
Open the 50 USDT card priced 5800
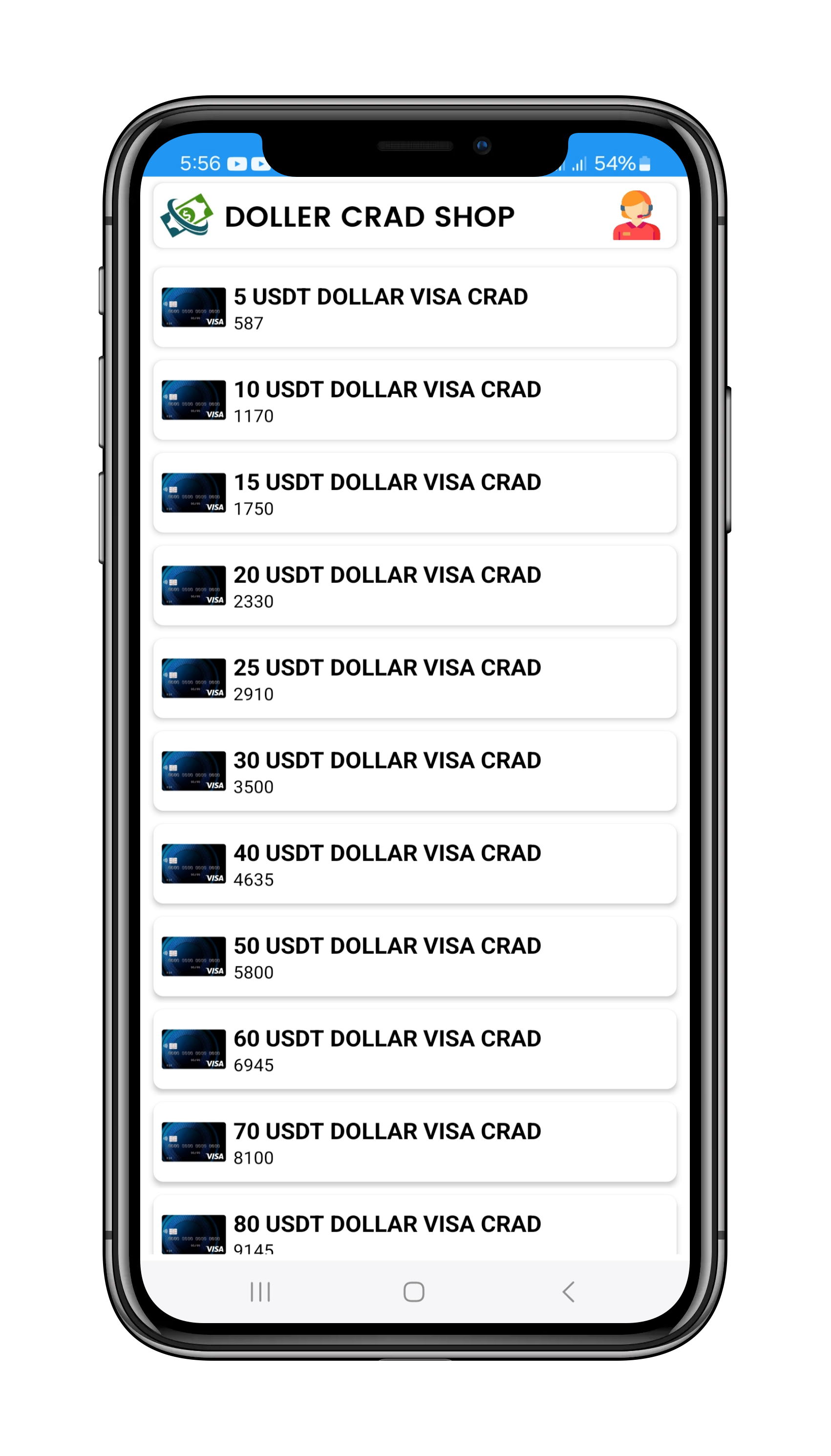pyautogui.click(x=415, y=956)
